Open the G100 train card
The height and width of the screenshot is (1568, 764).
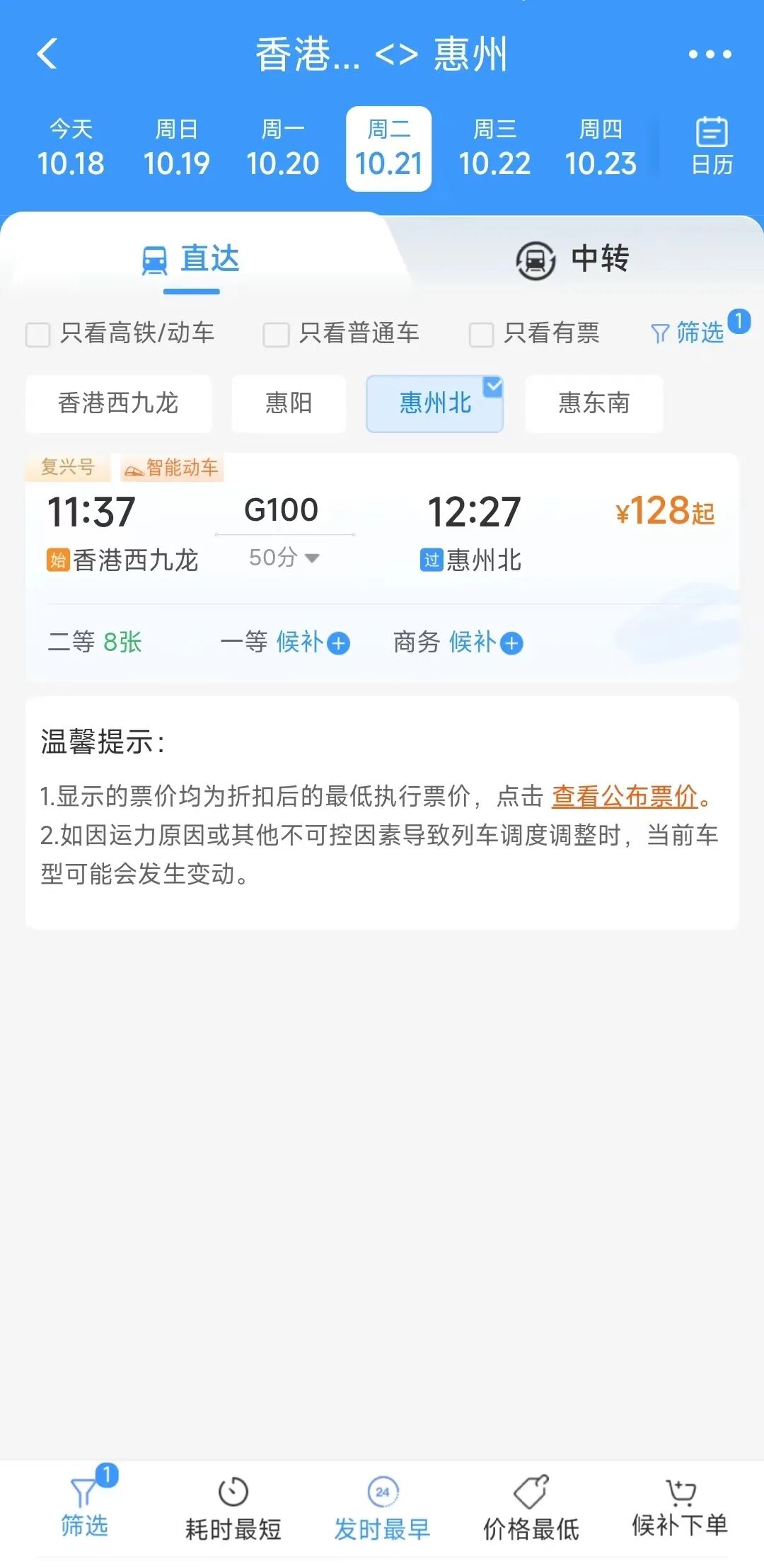pos(382,524)
